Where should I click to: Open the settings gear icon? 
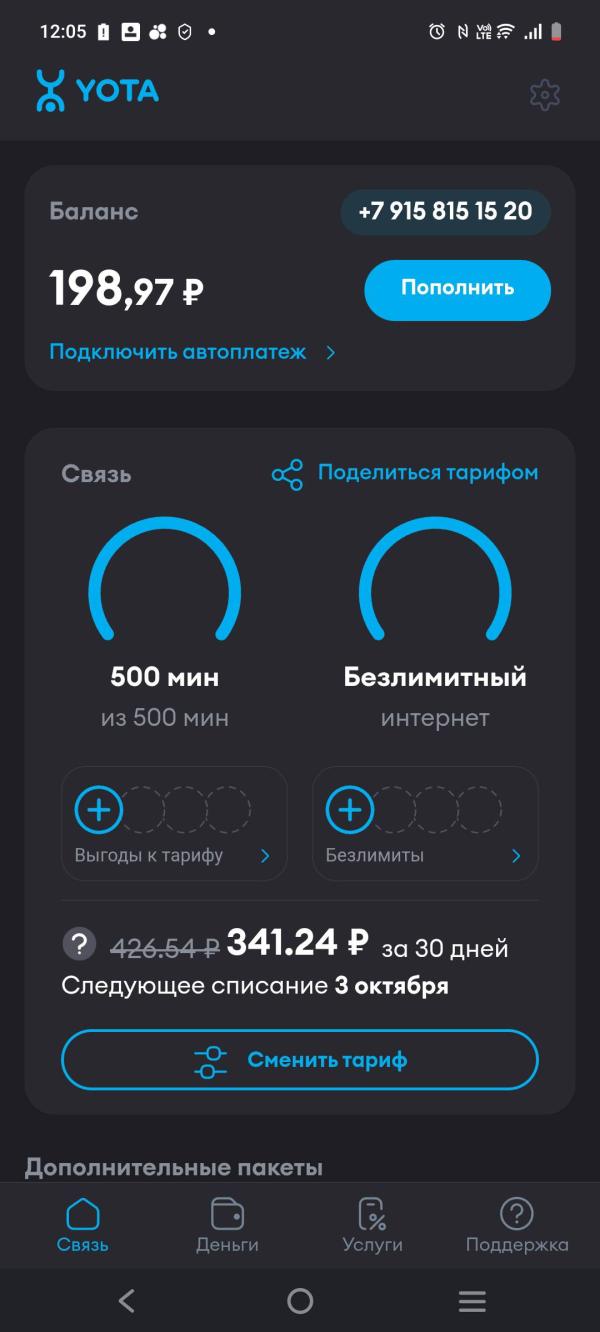coord(545,94)
